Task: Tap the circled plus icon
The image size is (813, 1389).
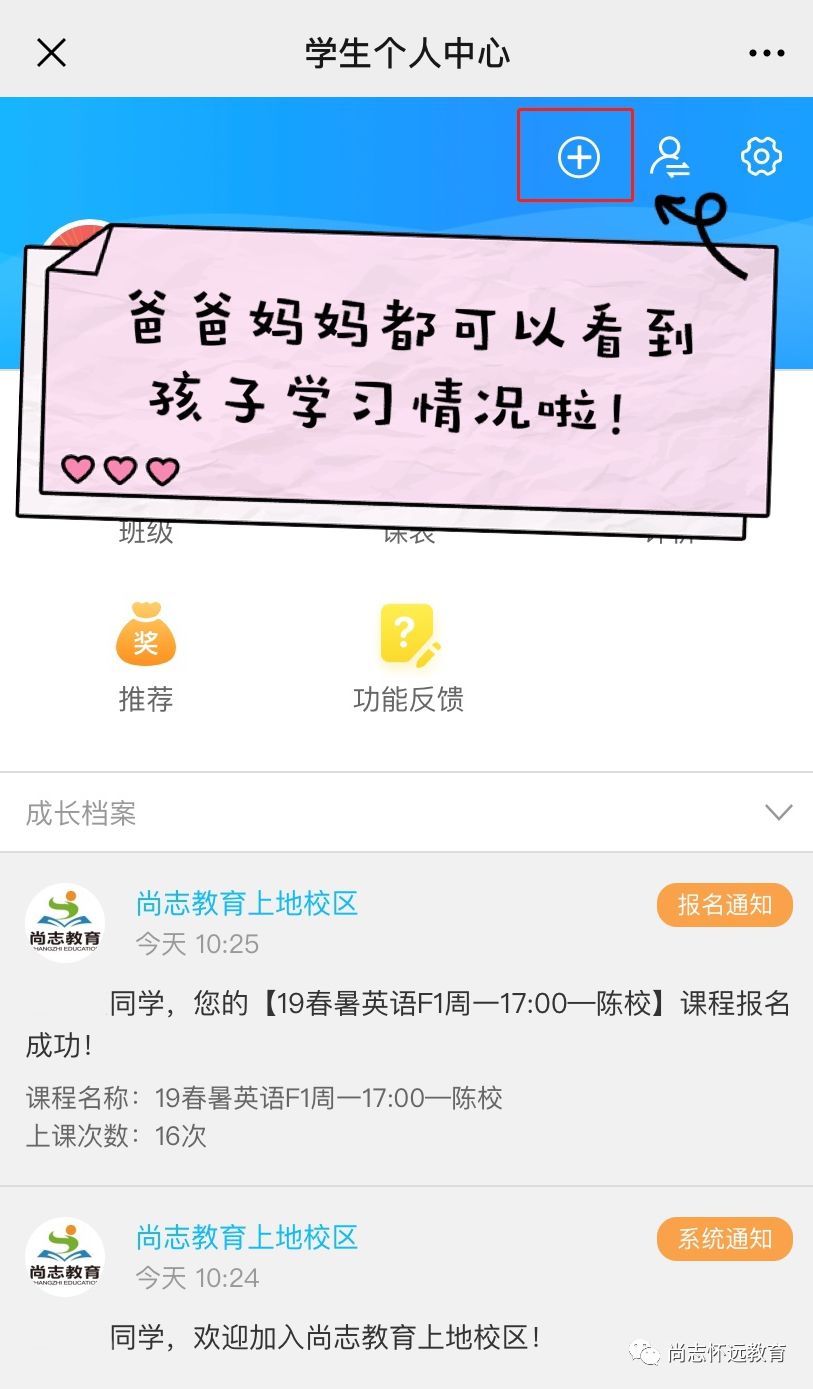Action: pyautogui.click(x=578, y=157)
